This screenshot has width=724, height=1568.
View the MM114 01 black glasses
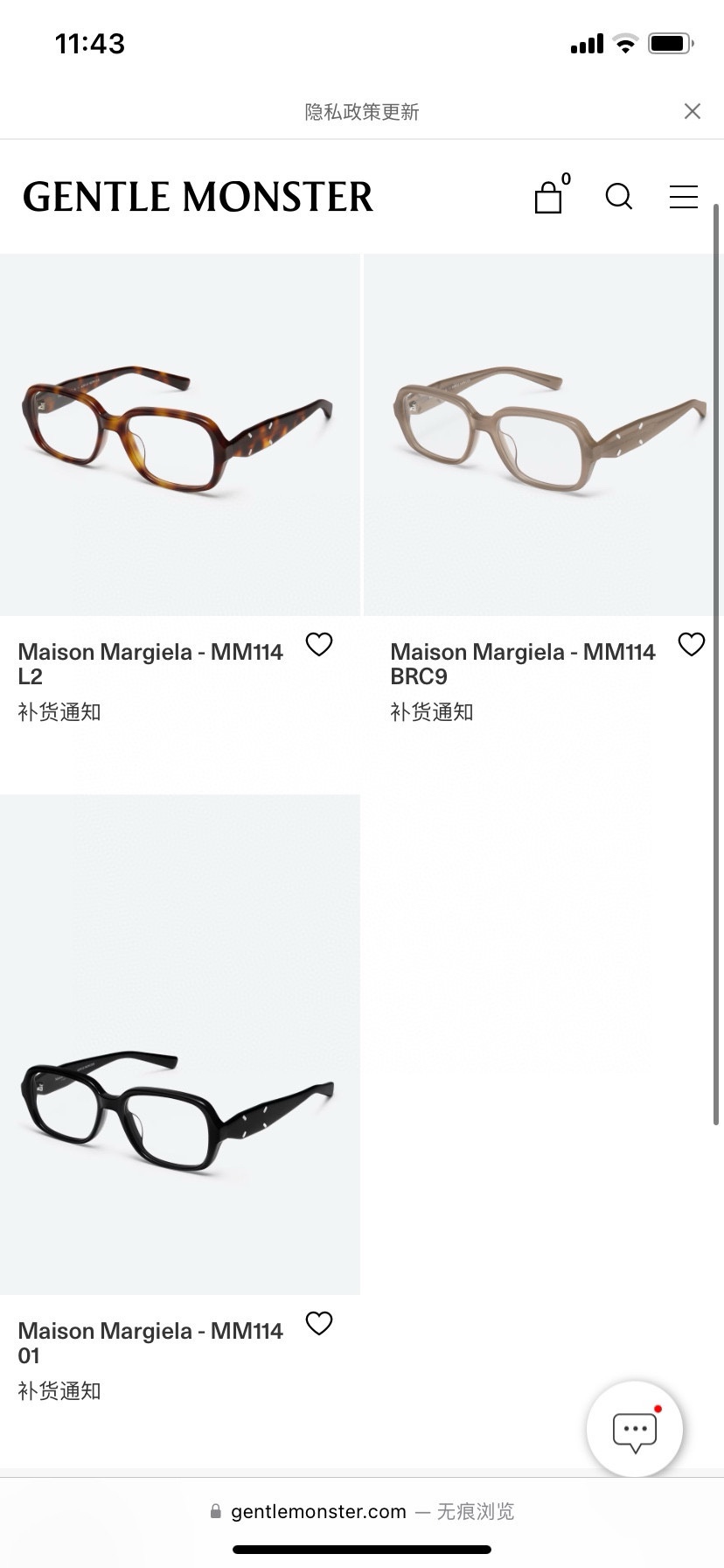179,1044
